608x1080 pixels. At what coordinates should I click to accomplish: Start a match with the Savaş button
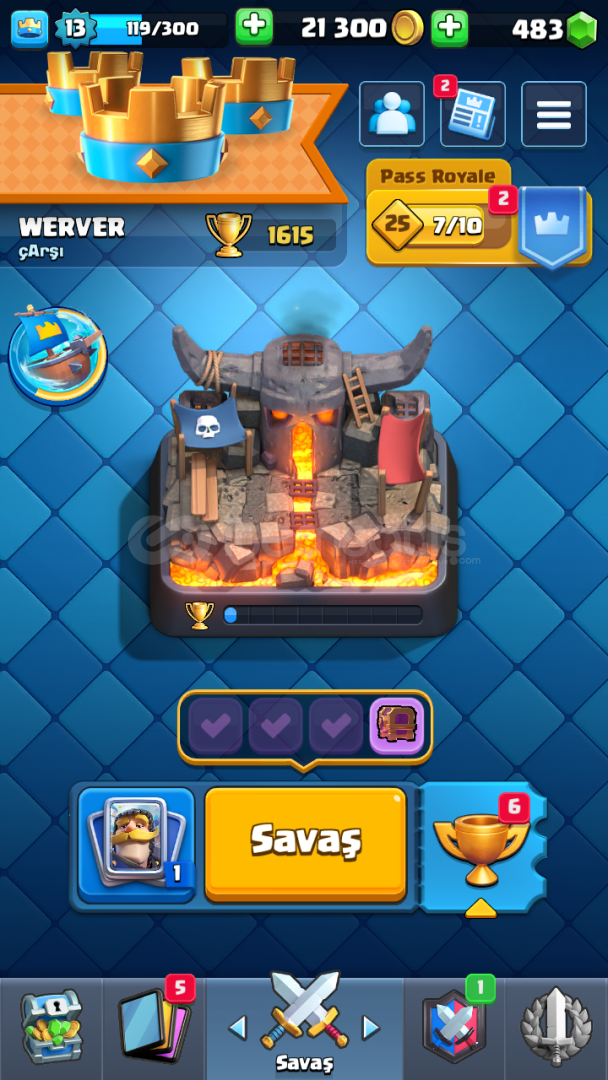tap(305, 843)
